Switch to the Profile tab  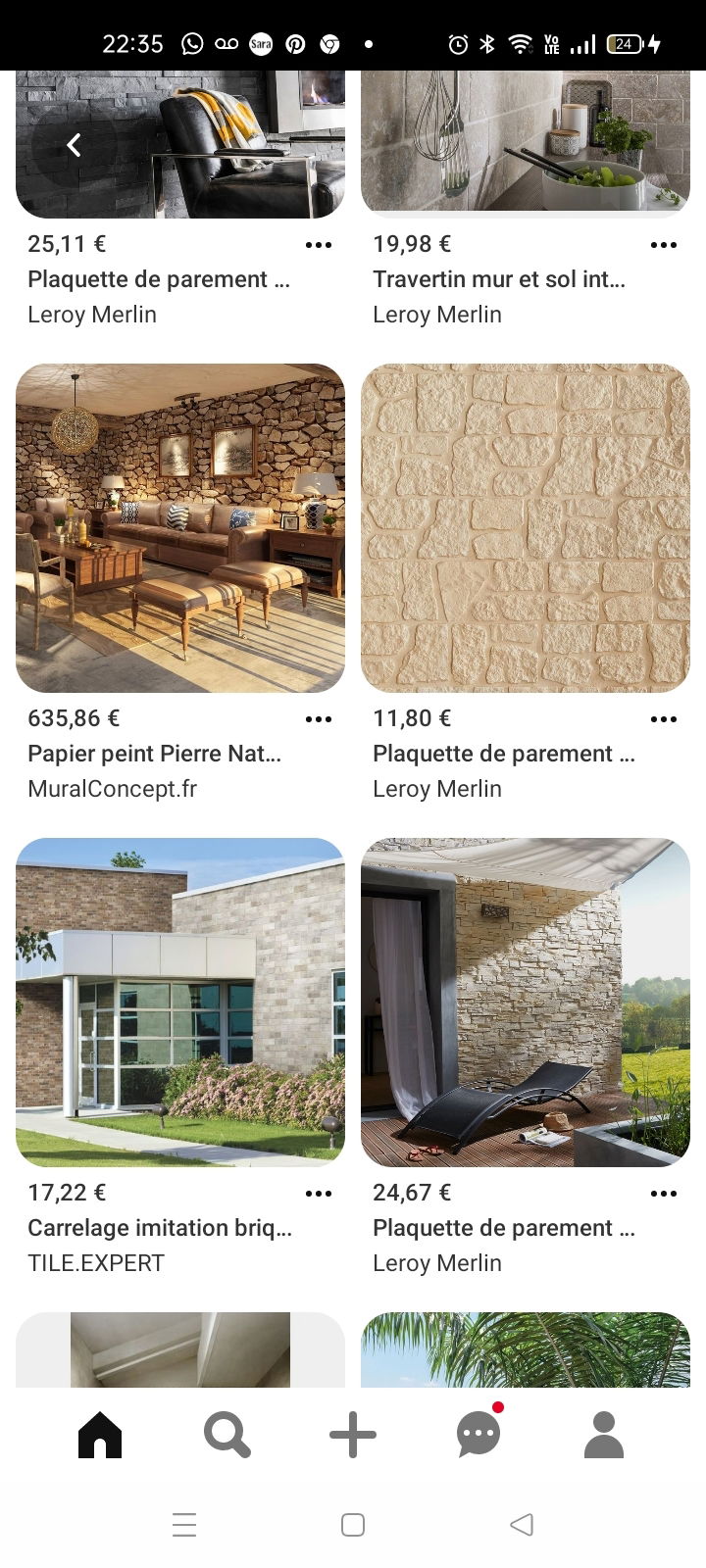tap(604, 1436)
